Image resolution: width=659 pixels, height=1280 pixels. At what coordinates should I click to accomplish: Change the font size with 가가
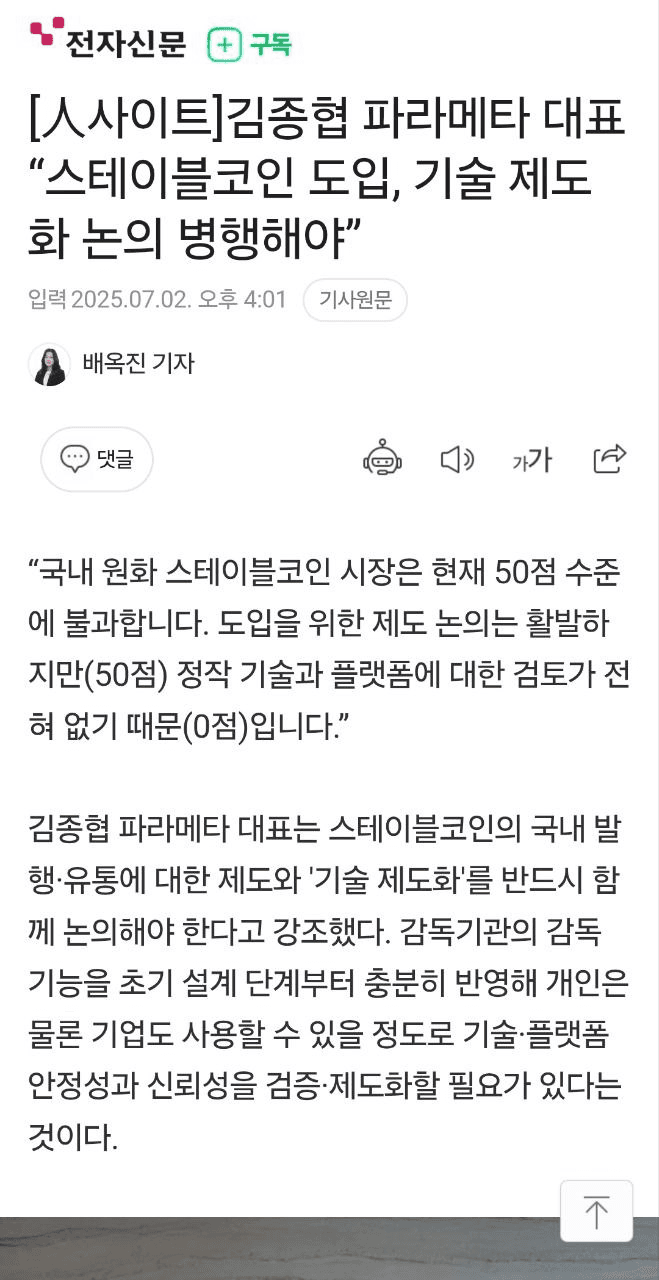532,460
